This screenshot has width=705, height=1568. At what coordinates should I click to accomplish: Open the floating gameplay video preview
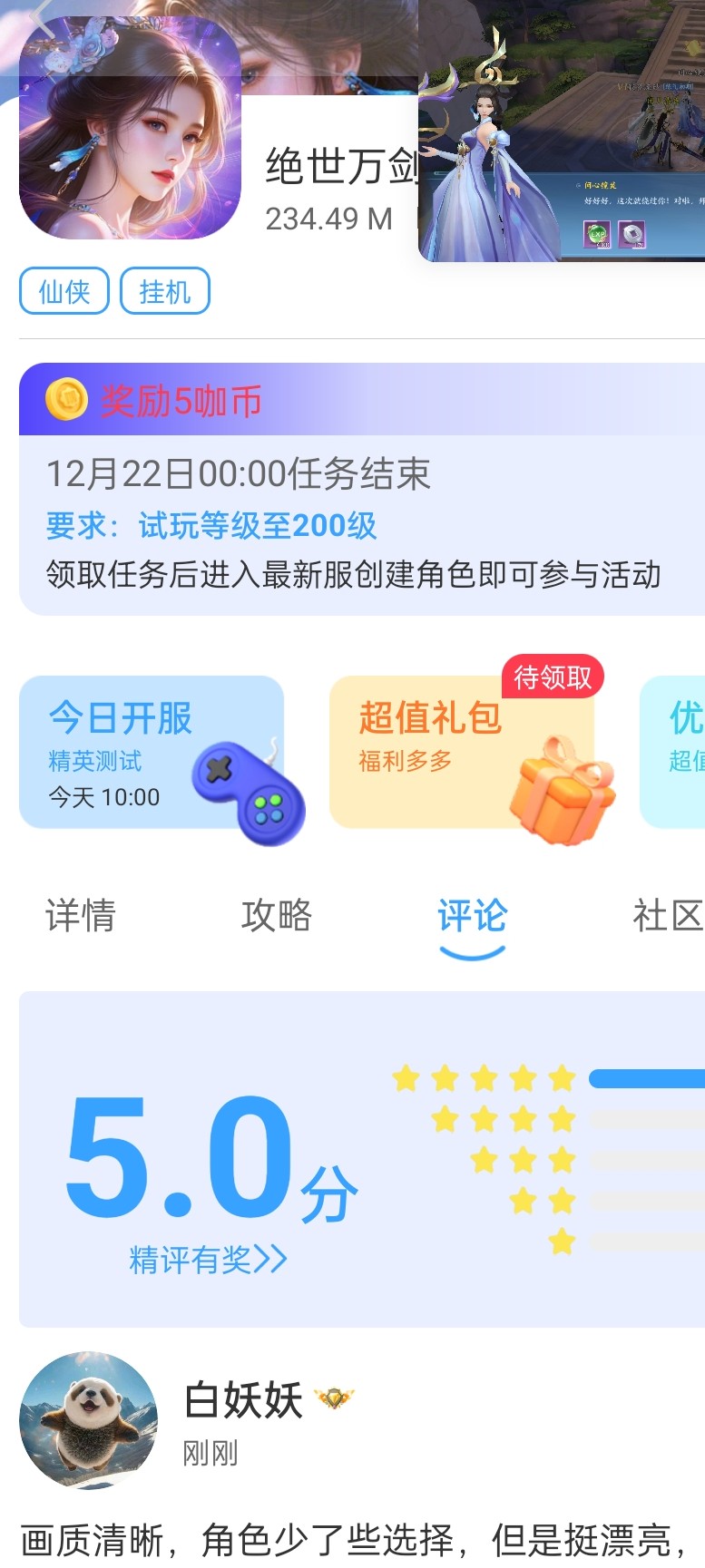[x=561, y=131]
